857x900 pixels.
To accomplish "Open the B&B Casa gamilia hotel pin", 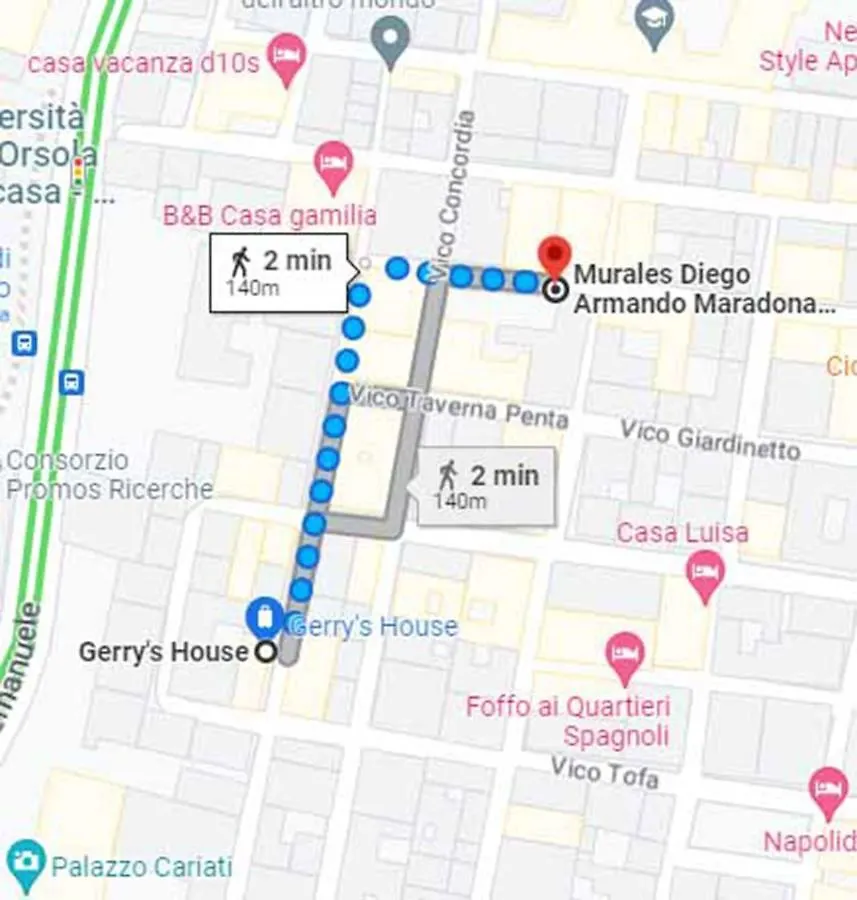I will 333,165.
